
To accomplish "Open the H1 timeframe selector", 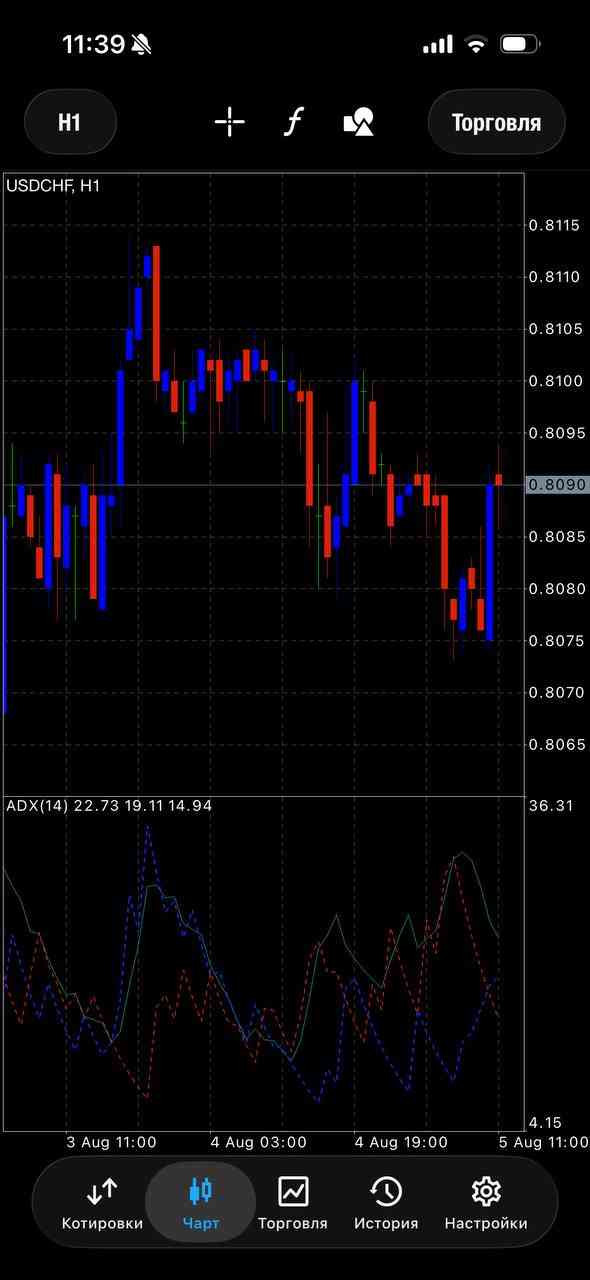I will [x=70, y=123].
